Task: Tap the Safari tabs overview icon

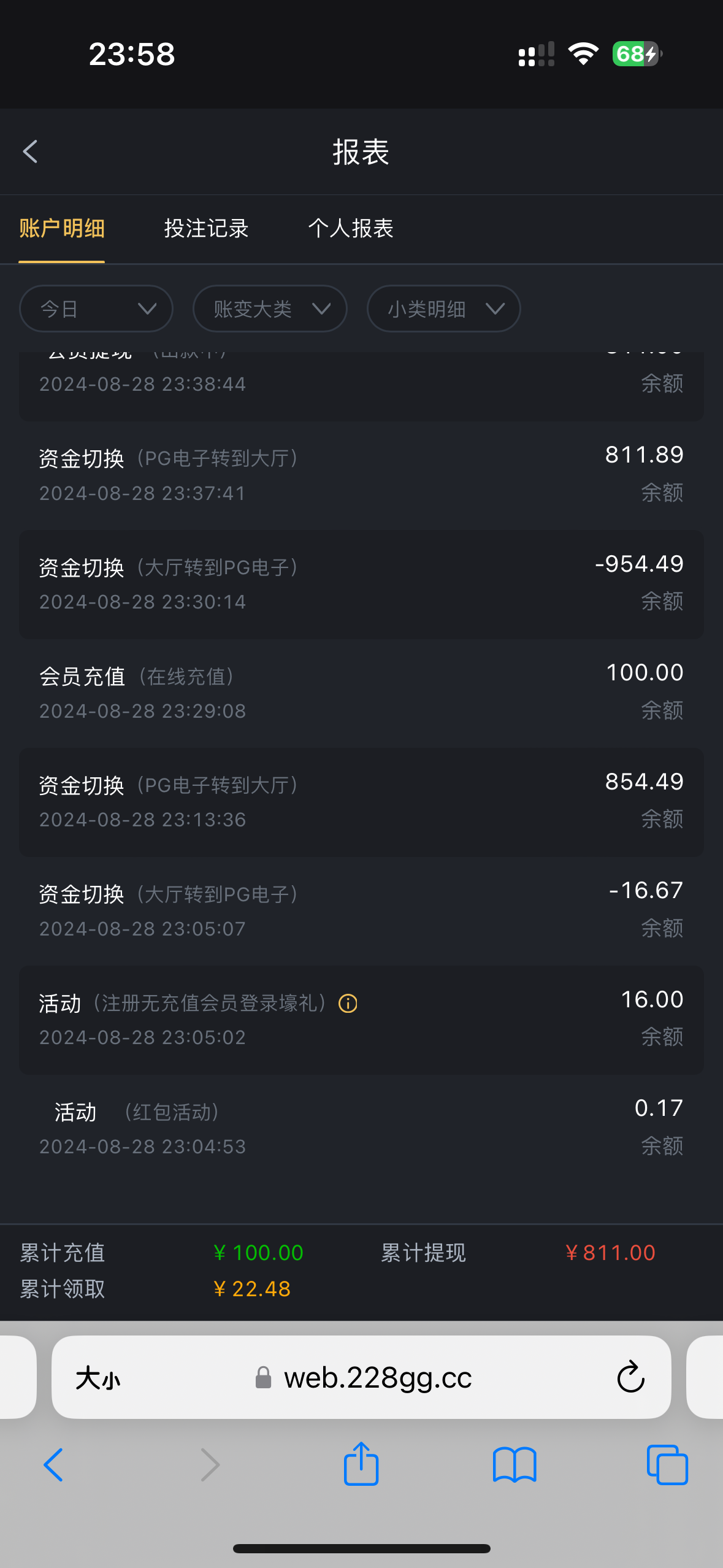Action: point(667,1465)
